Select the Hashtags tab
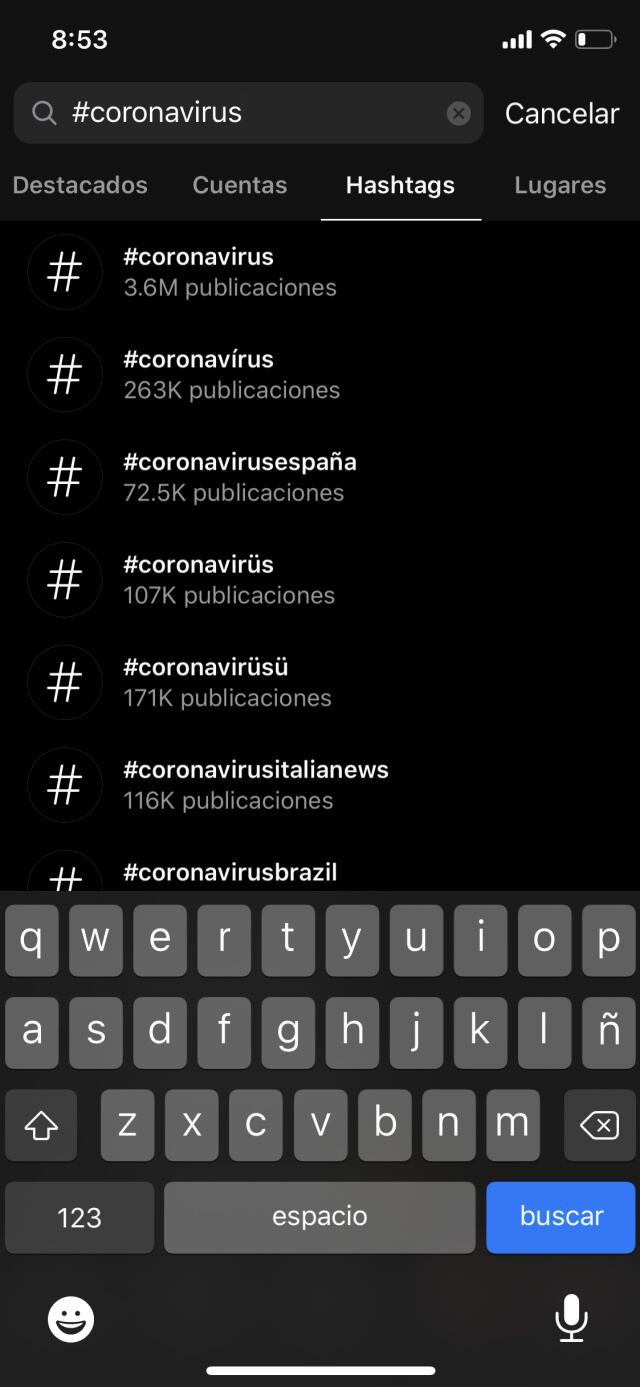This screenshot has width=640, height=1387. (x=400, y=185)
